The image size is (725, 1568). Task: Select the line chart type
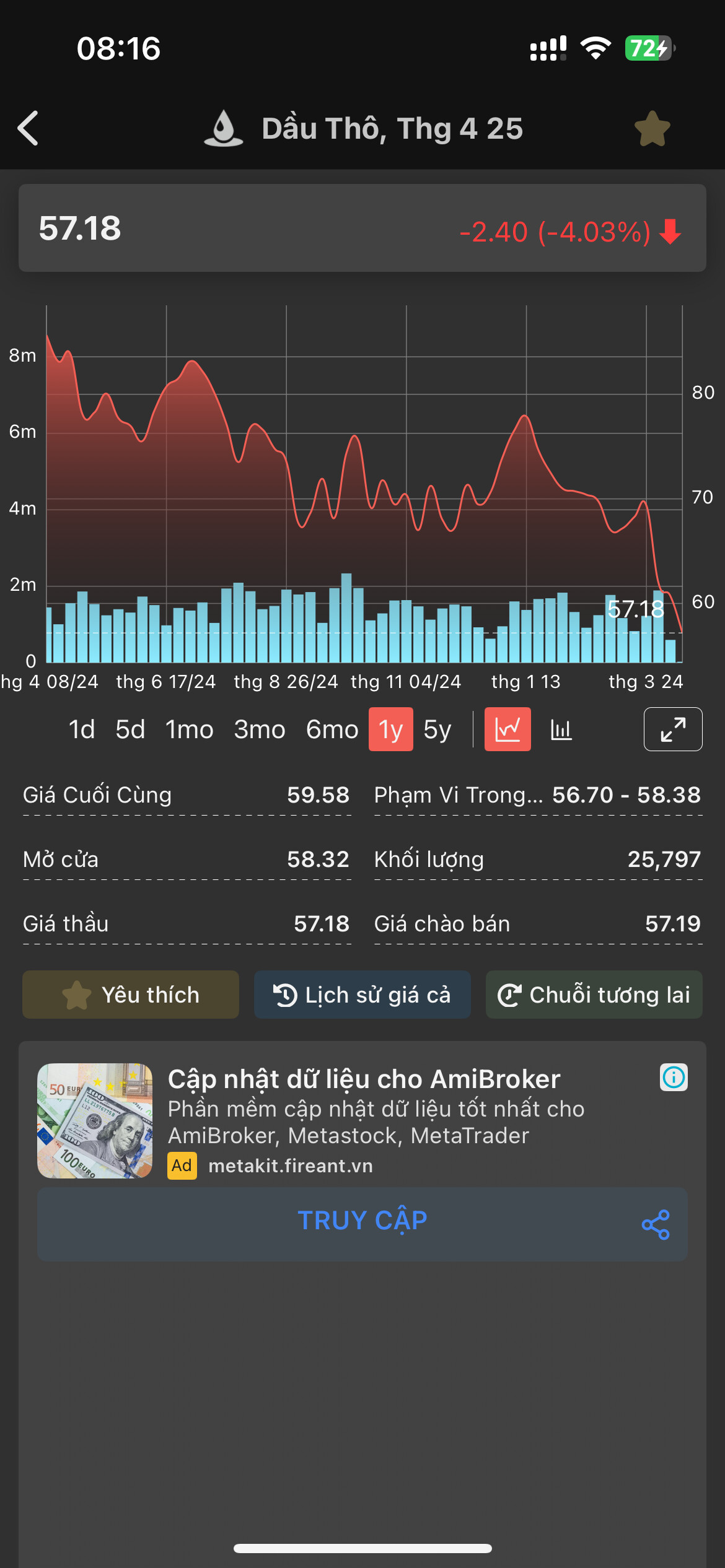(507, 730)
